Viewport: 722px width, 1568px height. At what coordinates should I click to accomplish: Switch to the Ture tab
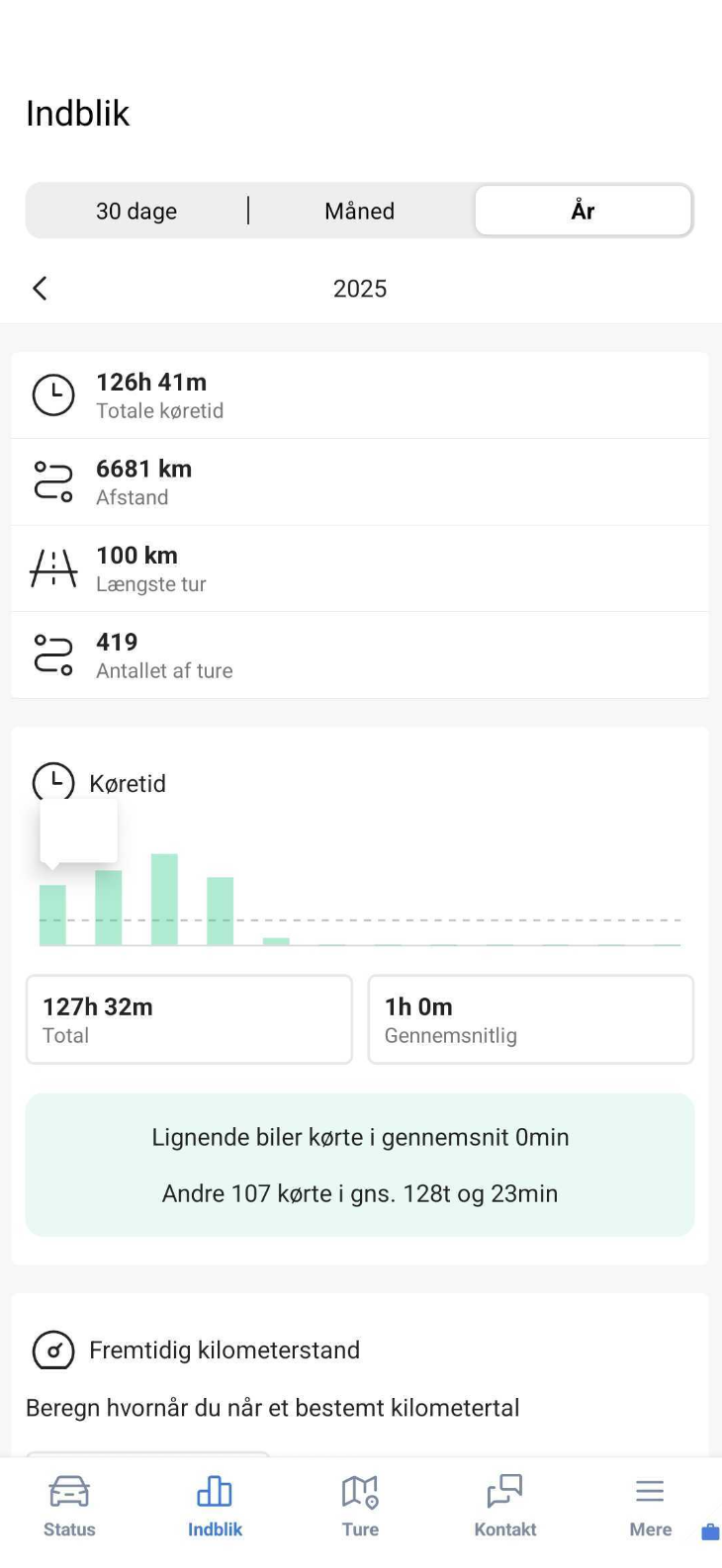(x=360, y=1506)
